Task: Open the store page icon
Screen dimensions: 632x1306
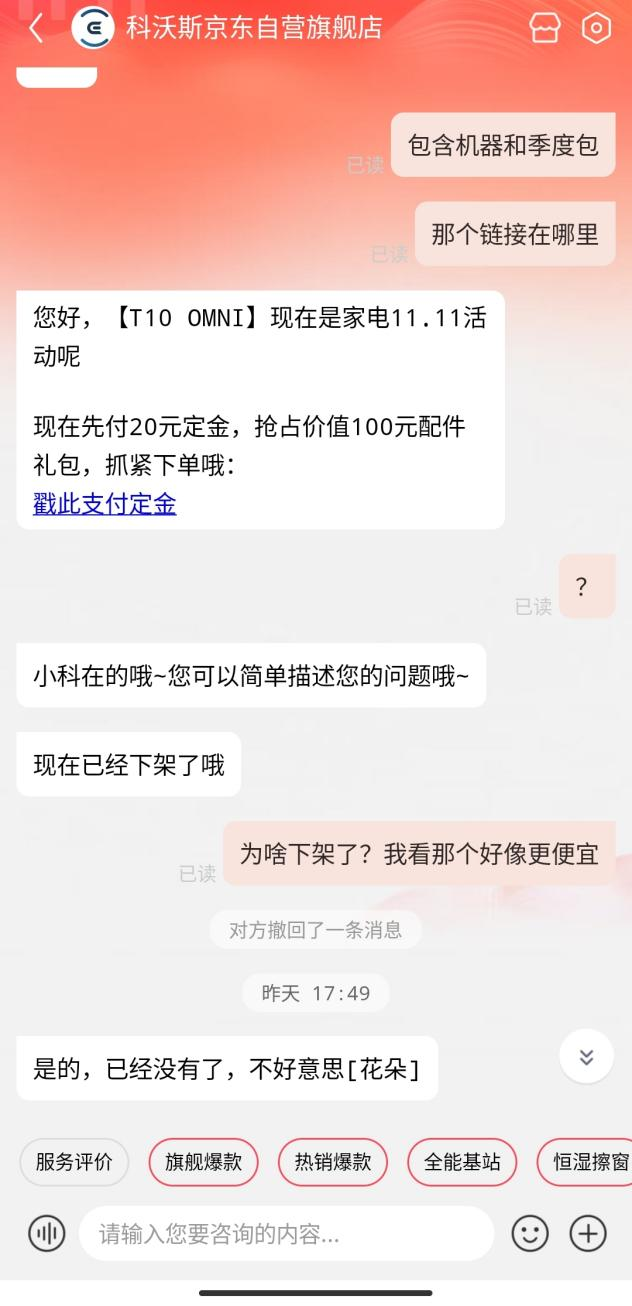Action: 545,28
